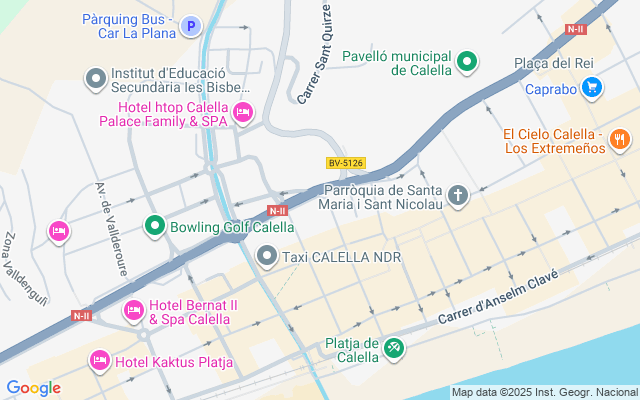The width and height of the screenshot is (640, 400).
Task: Select the Institut d'Educació Secundària map pin
Action: [96, 77]
